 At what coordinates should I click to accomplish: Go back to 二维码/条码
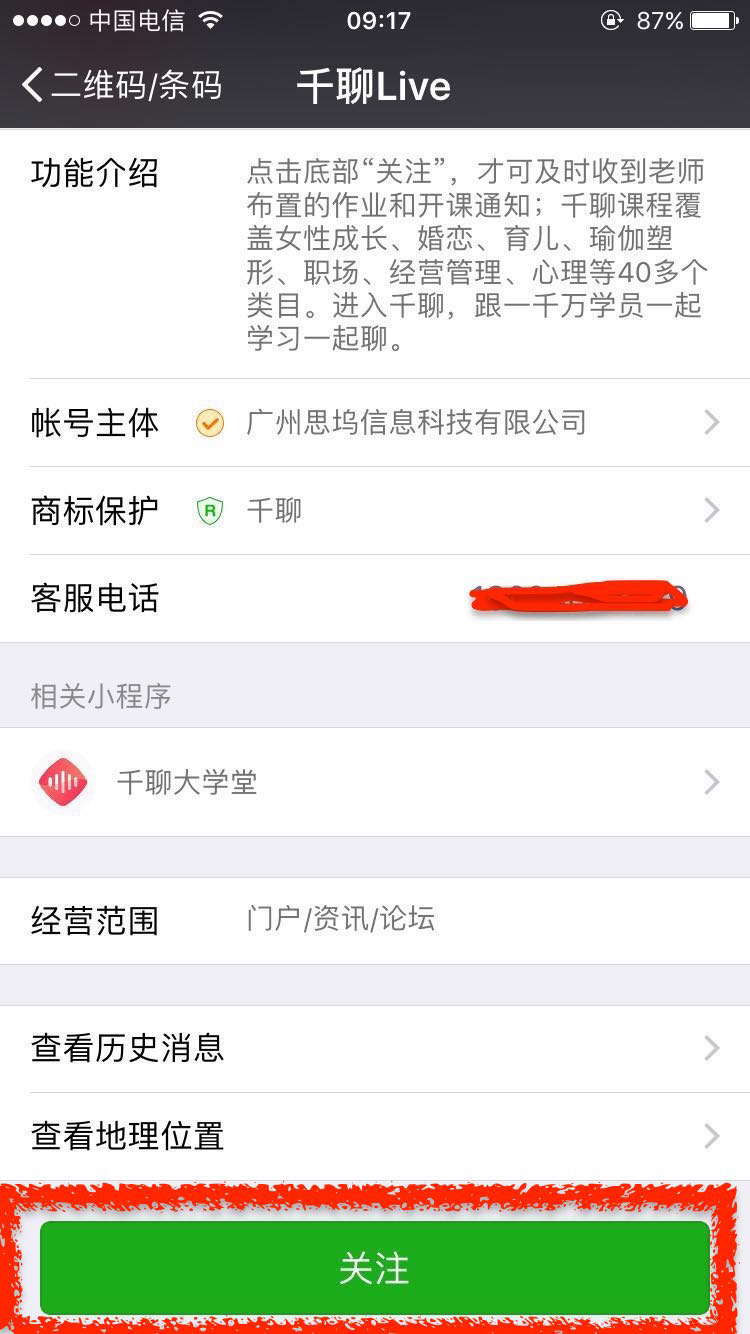click(122, 86)
